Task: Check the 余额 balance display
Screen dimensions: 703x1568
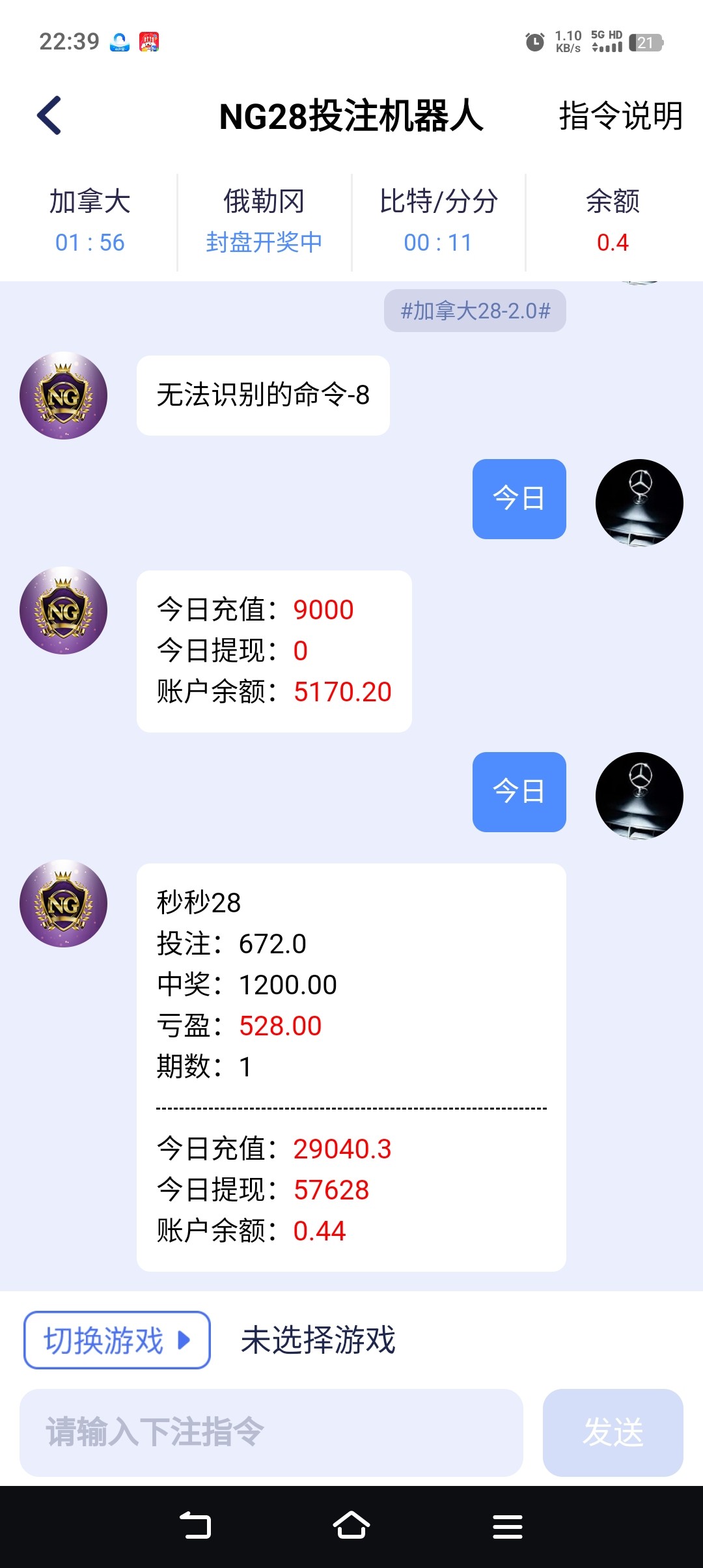Action: (612, 221)
